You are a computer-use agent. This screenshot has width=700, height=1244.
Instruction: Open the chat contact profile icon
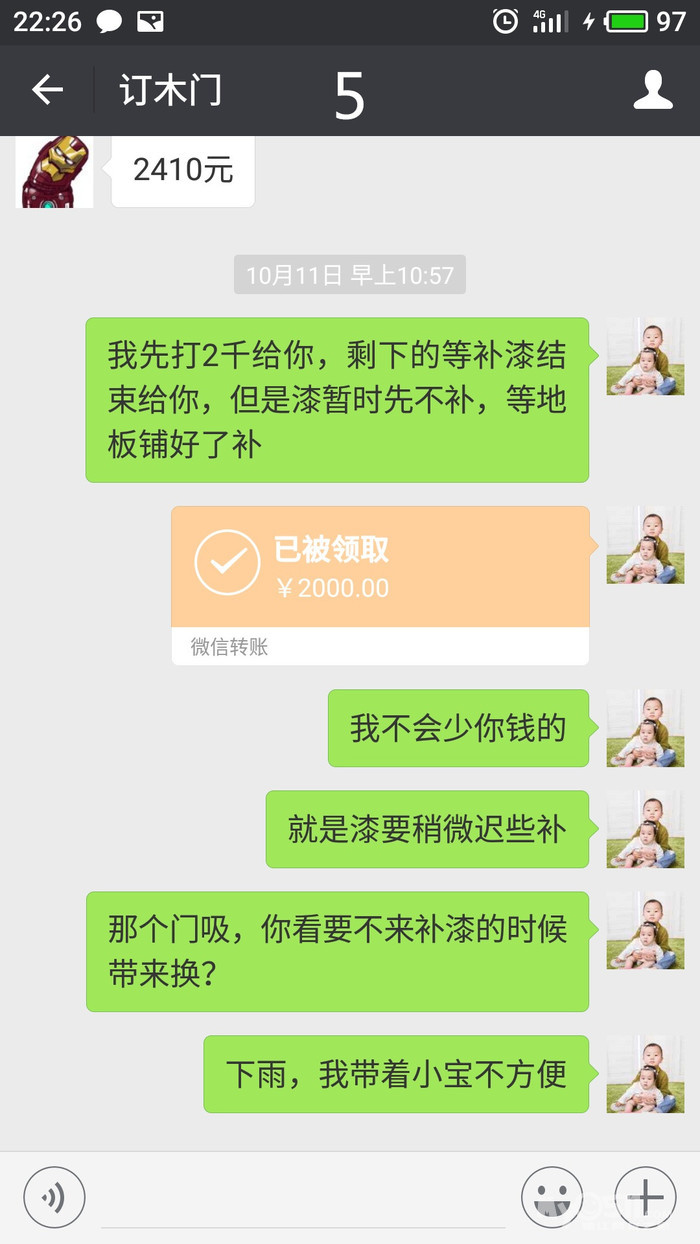pyautogui.click(x=653, y=91)
